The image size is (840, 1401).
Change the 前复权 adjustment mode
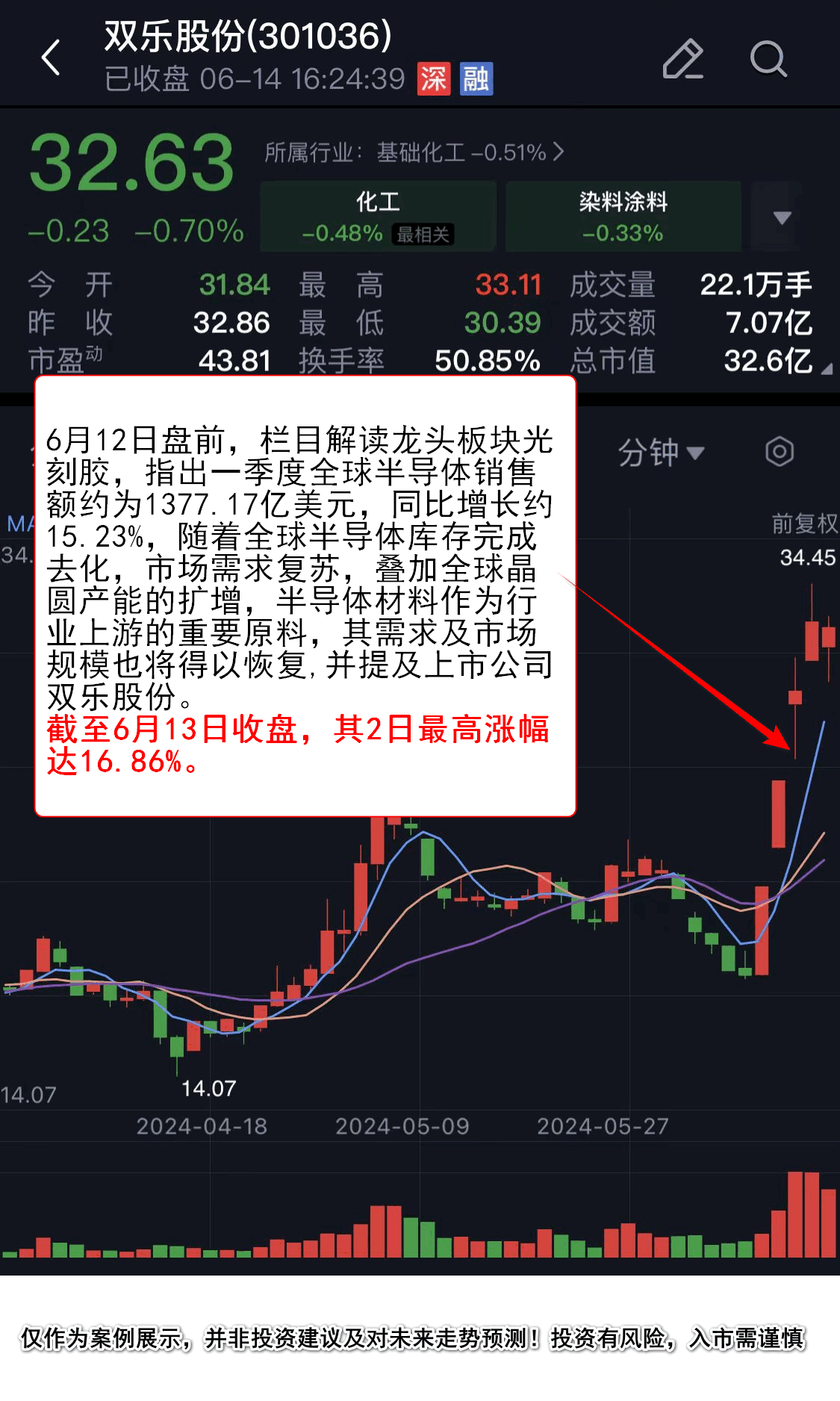pos(804,524)
